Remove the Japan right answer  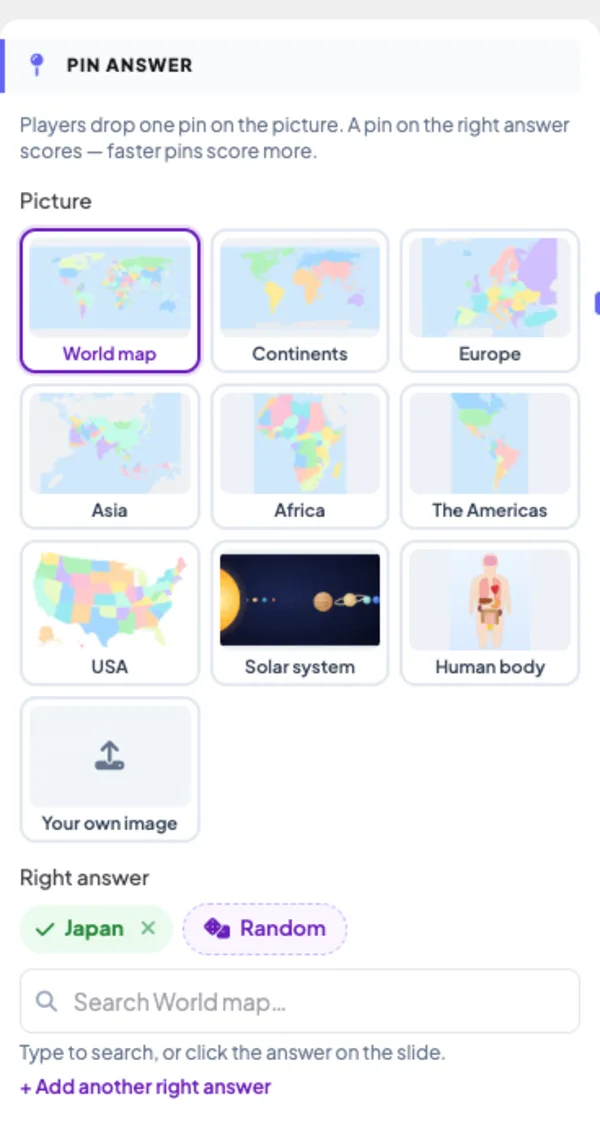(148, 929)
